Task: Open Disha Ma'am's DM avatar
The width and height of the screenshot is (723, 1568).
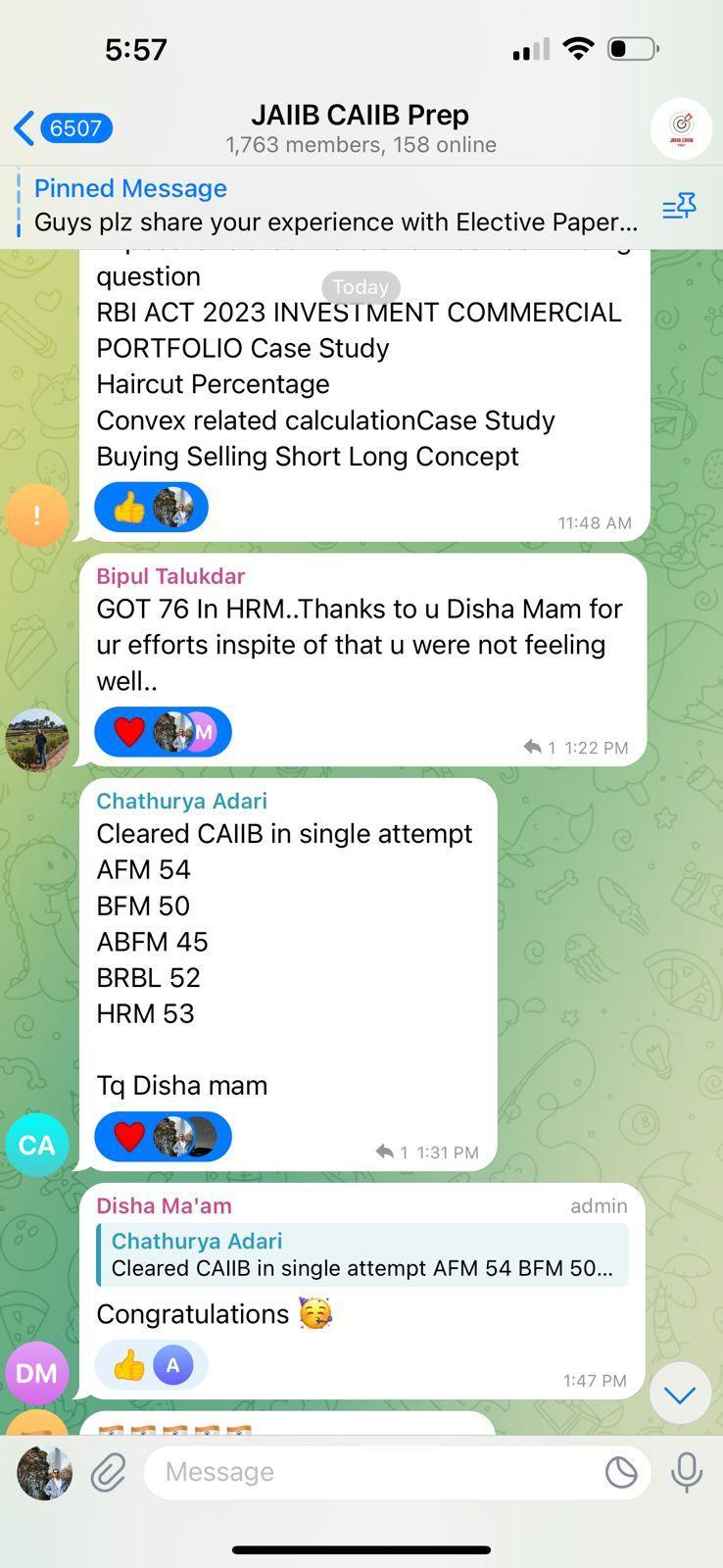Action: 37,1373
